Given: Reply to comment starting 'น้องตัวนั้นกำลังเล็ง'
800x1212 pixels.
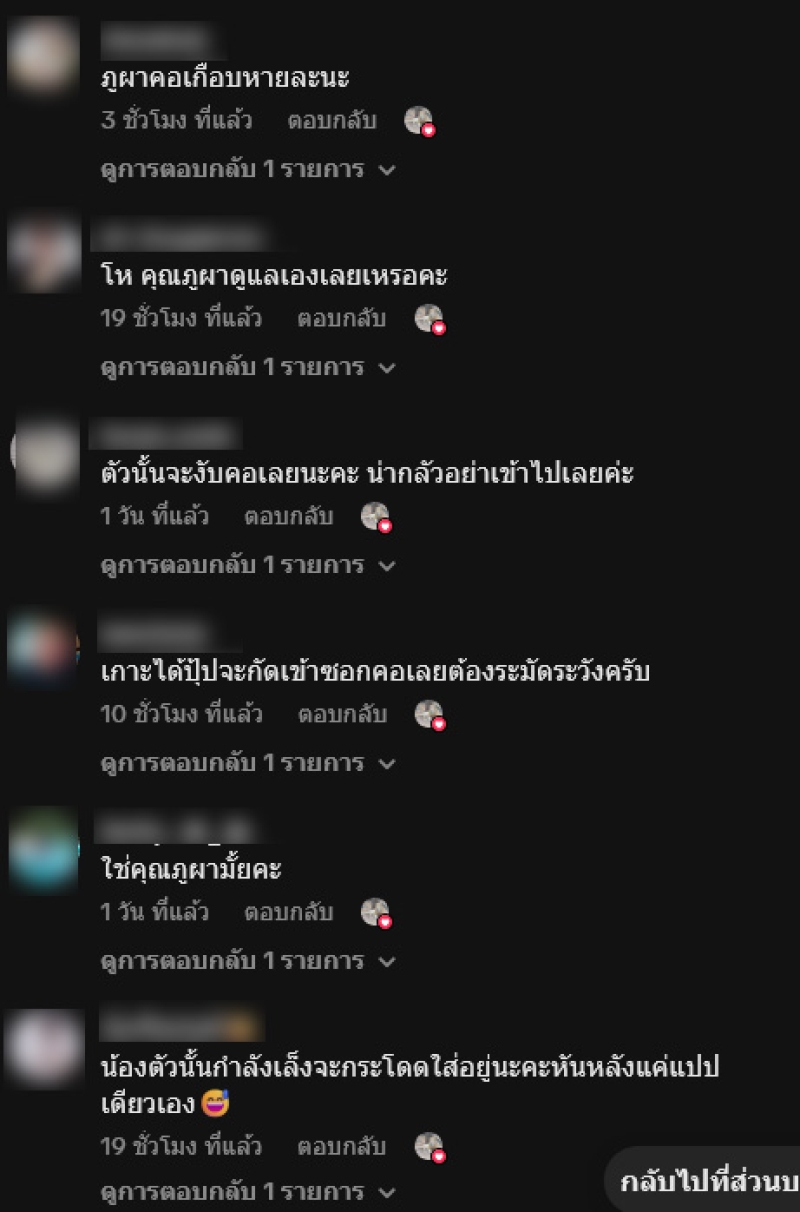Looking at the screenshot, I should [341, 1146].
